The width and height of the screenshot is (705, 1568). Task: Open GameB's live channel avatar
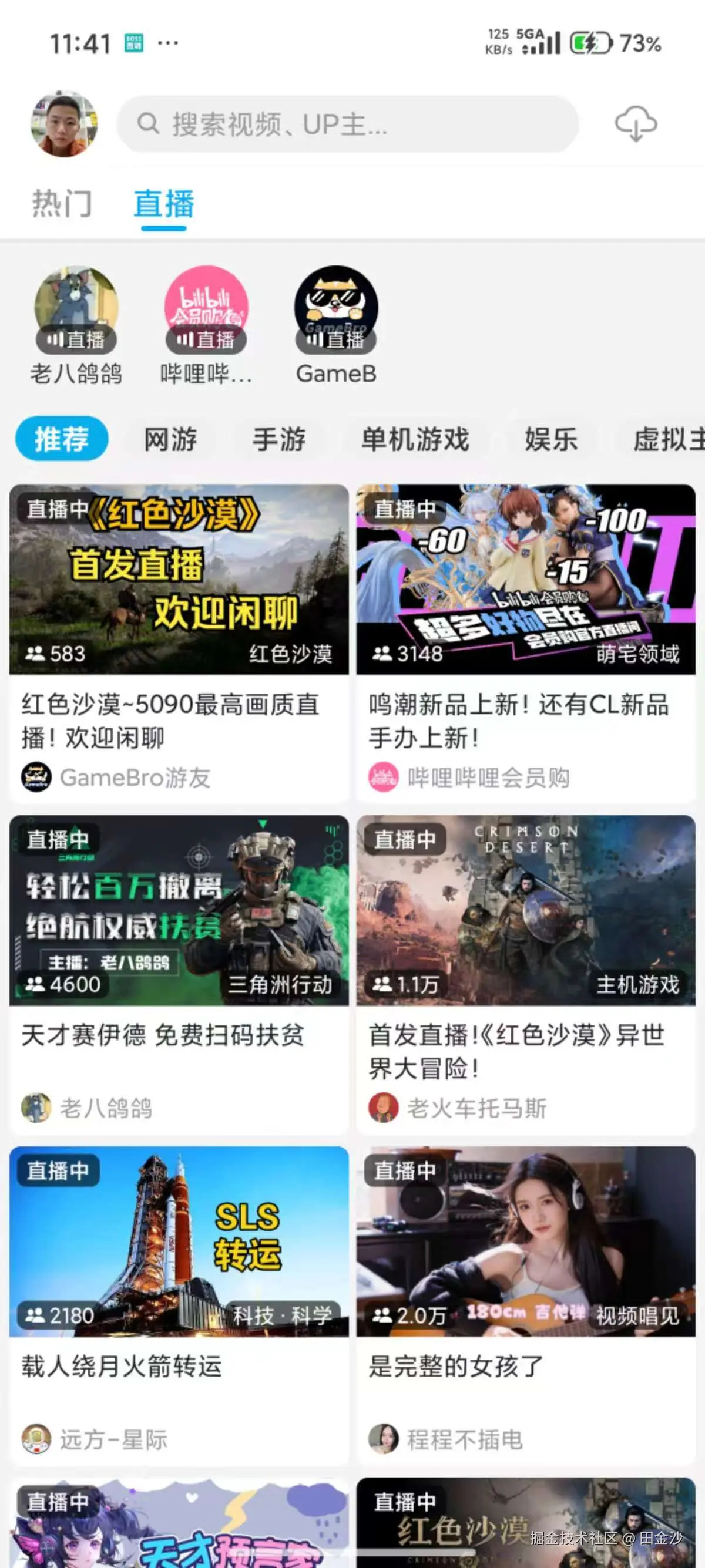pos(335,311)
